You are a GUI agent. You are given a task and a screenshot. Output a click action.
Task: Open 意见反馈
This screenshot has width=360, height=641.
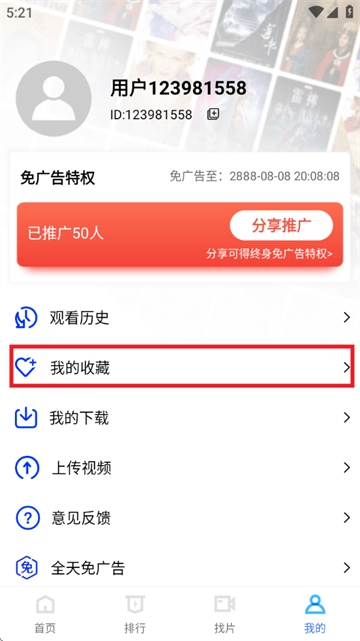click(180, 518)
